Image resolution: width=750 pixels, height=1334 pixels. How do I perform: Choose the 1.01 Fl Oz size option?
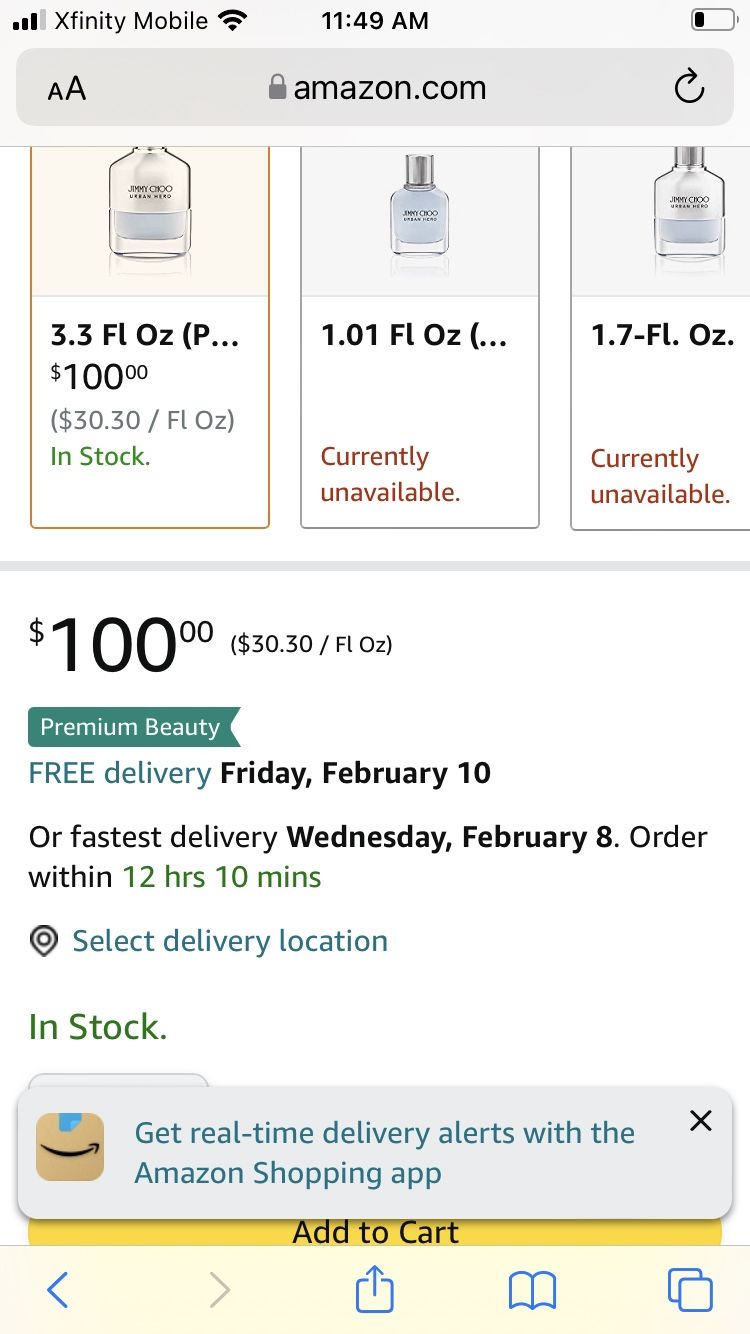point(420,337)
